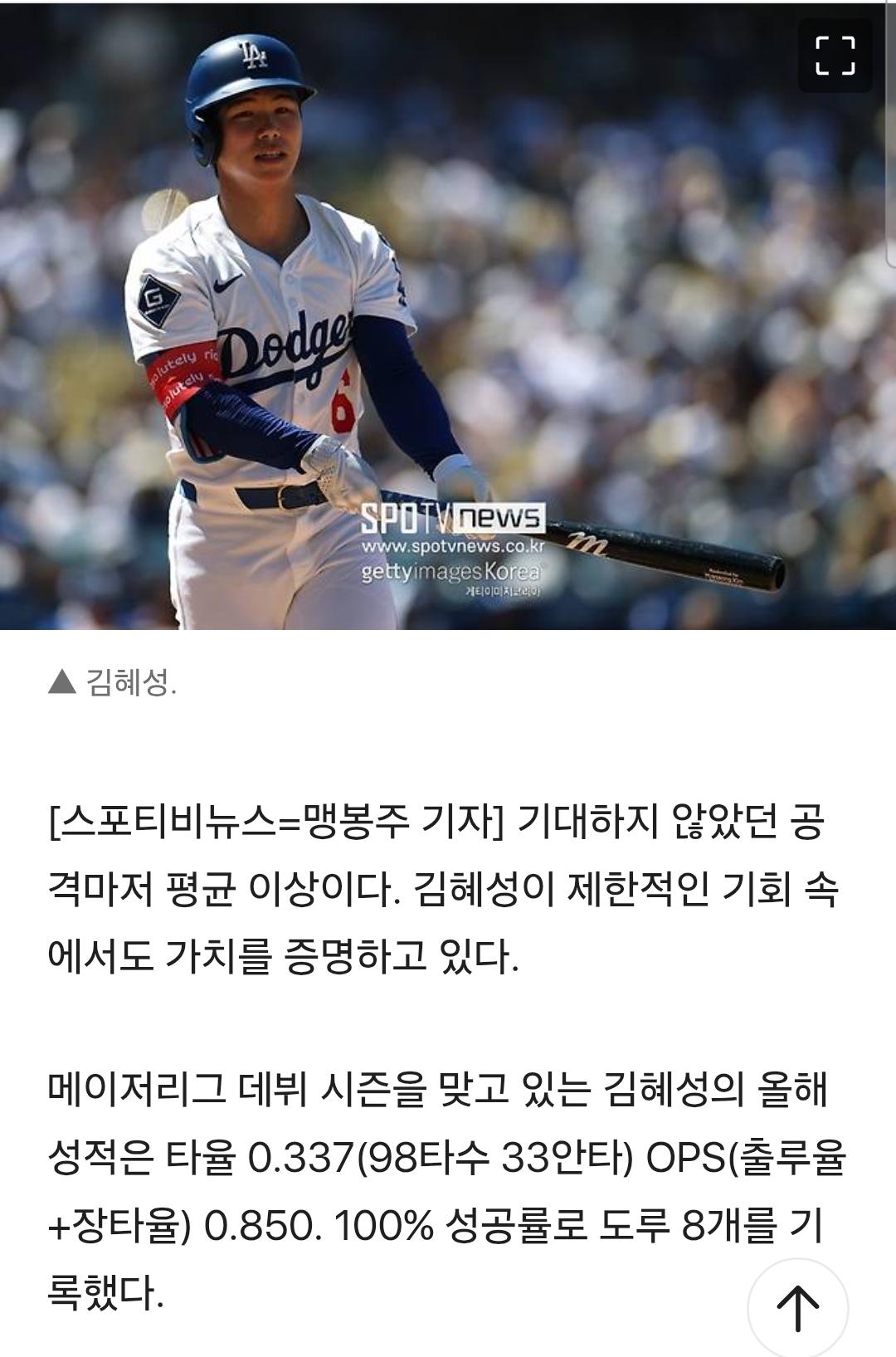The image size is (896, 1357).
Task: Expand the article photo to fullscreen
Action: point(835,56)
